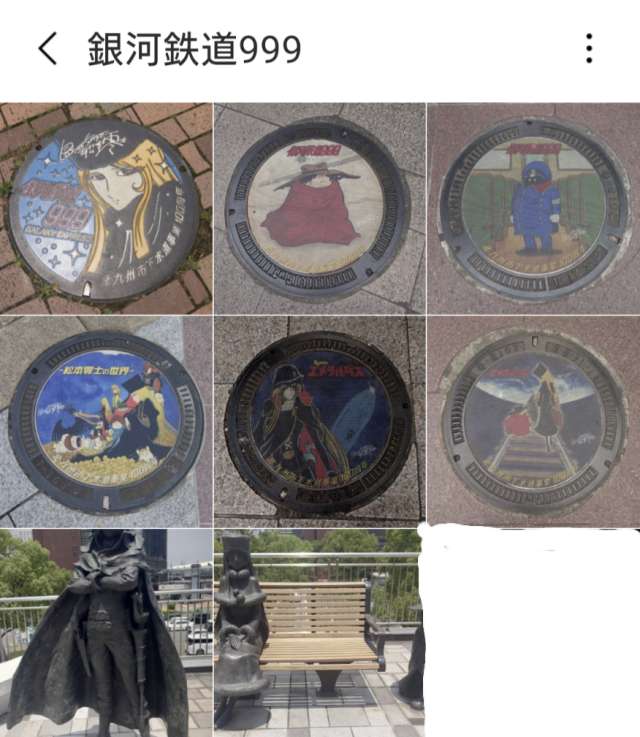Image resolution: width=640 pixels, height=737 pixels.
Task: Open the wooden bench statue photo
Action: pyautogui.click(x=318, y=633)
